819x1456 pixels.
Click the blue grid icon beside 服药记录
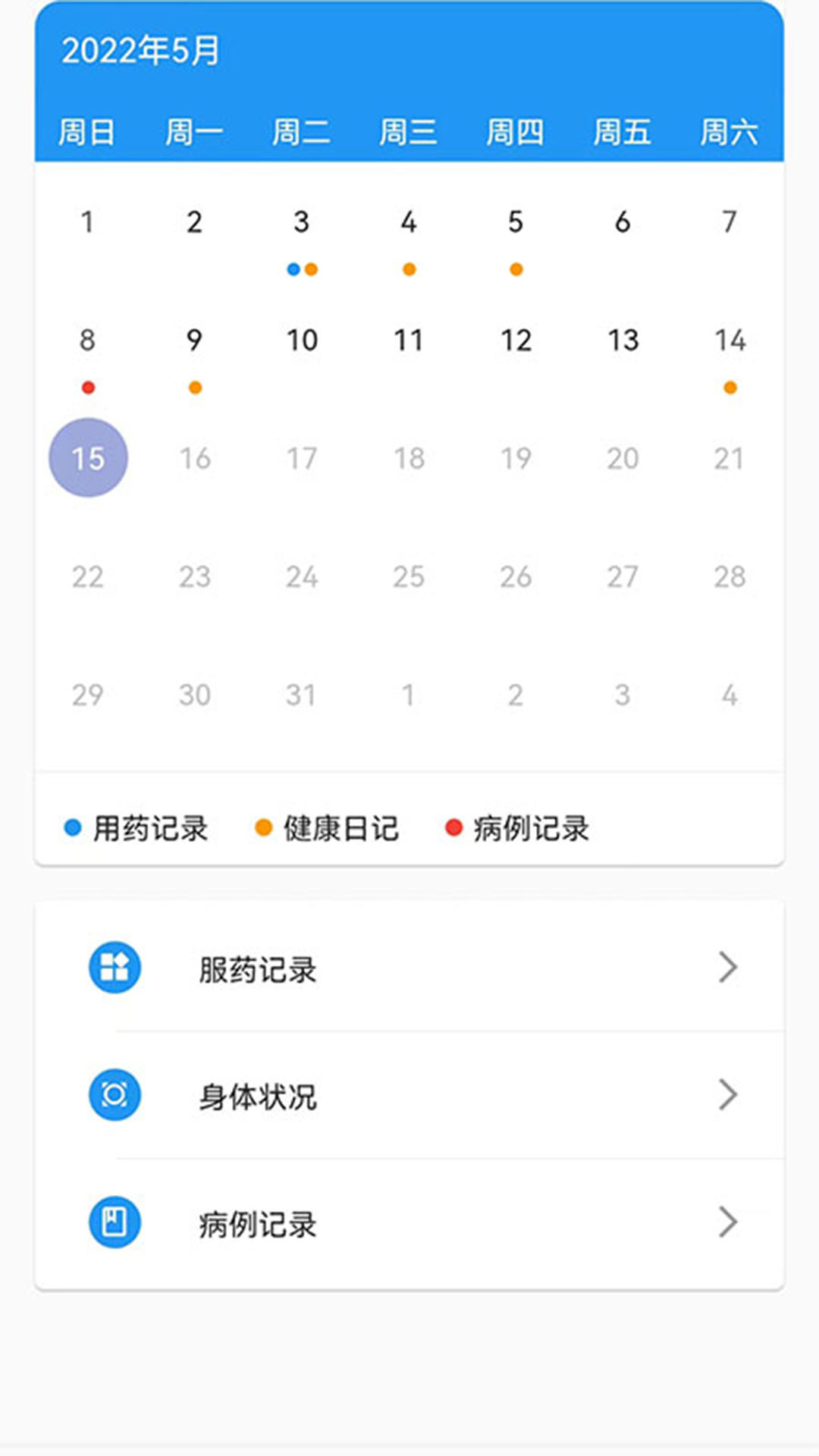click(x=114, y=968)
